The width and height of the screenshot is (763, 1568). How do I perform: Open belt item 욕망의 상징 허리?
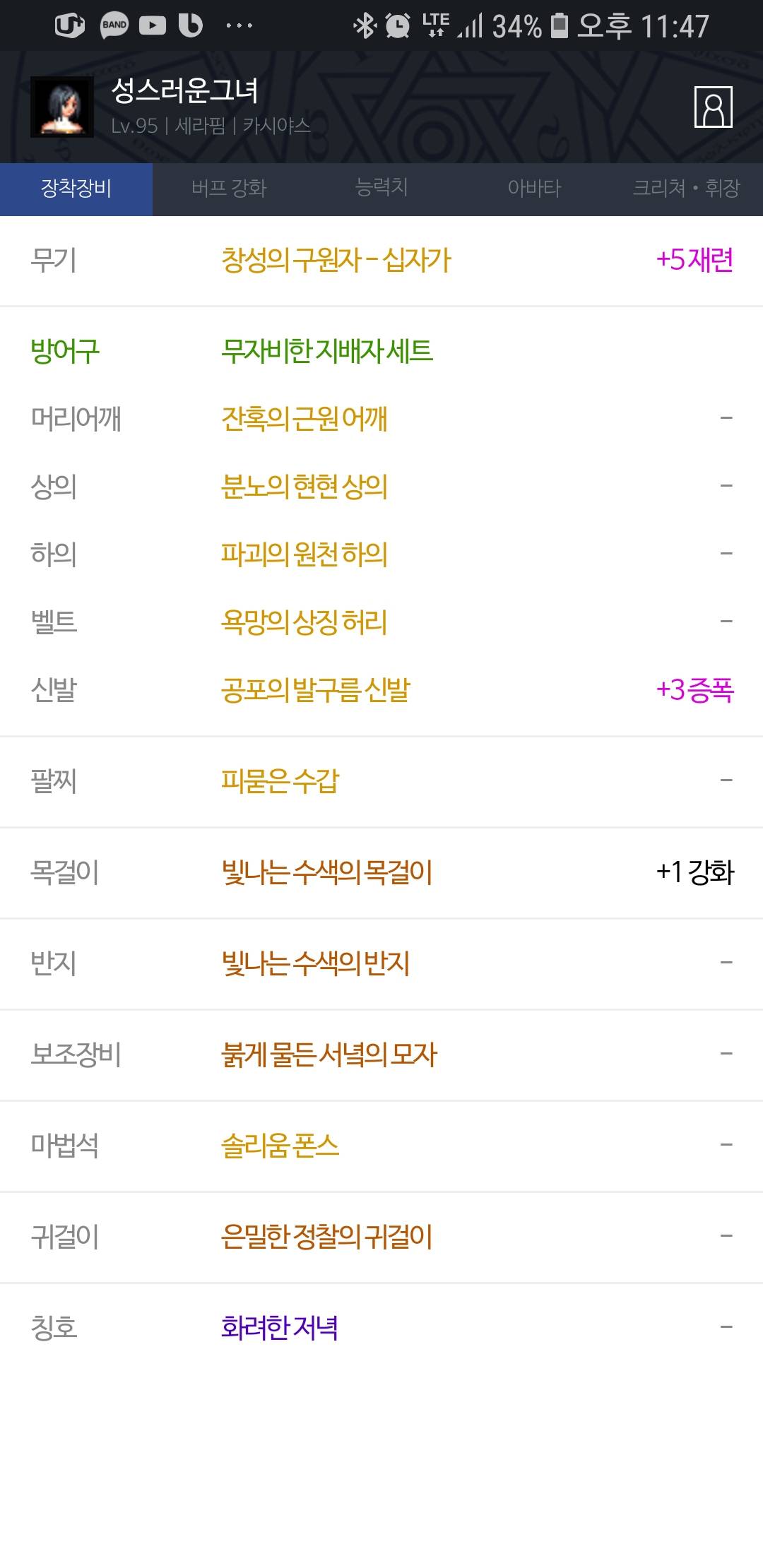tap(304, 622)
